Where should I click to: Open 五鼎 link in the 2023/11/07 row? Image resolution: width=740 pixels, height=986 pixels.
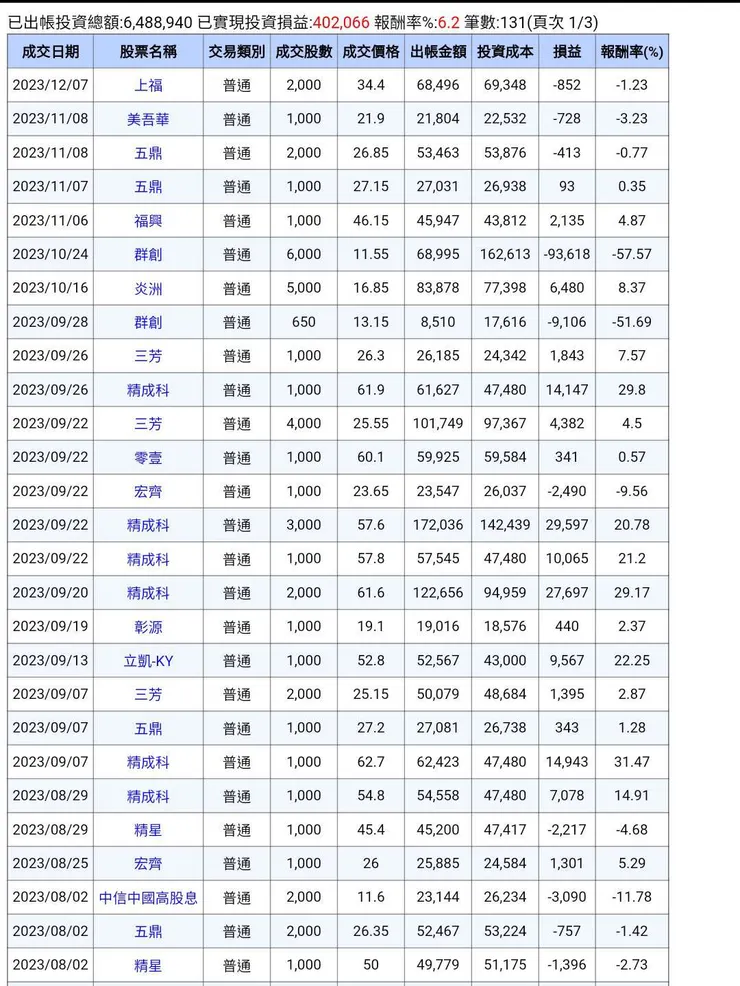pyautogui.click(x=148, y=186)
